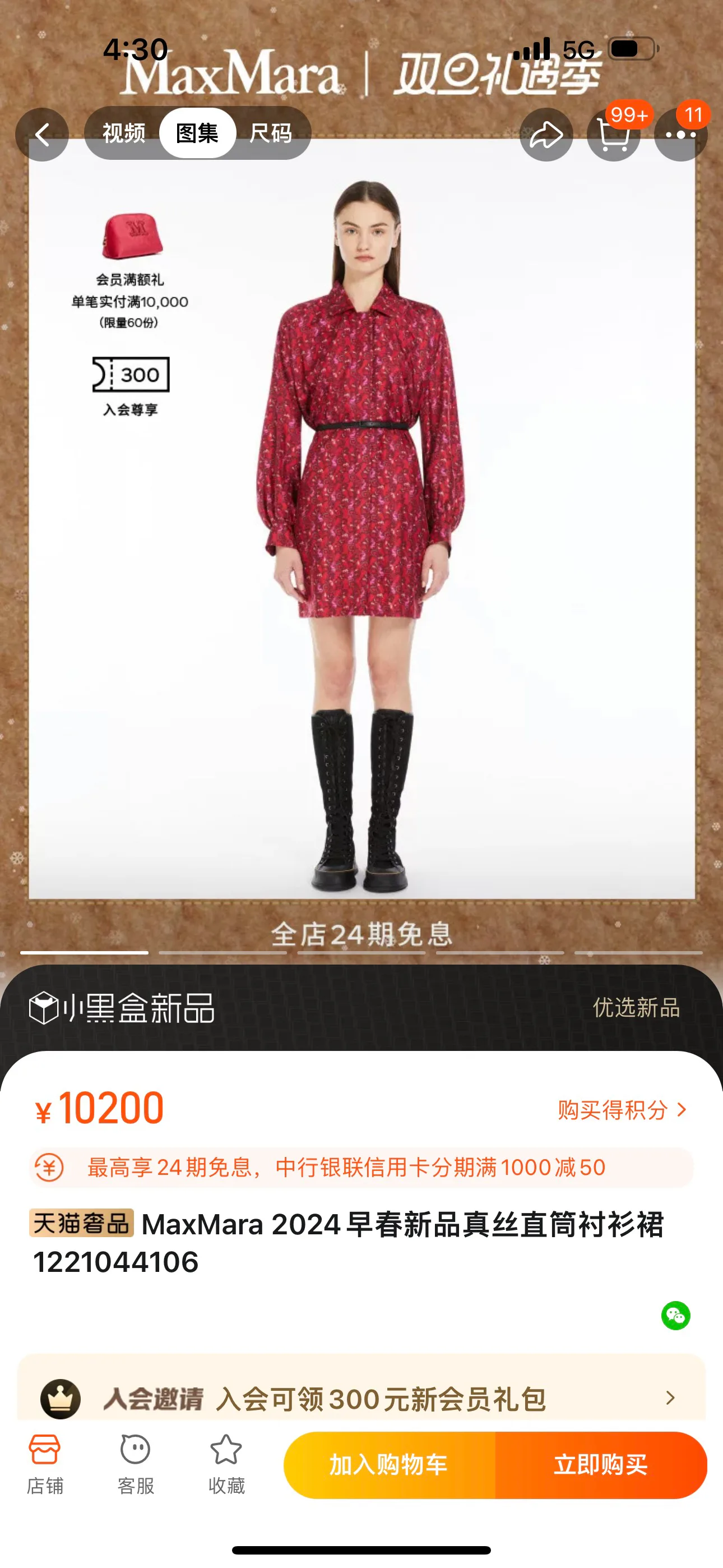Add item to 收藏 favorites
Screen dimensions: 723x1568
[x=226, y=1464]
